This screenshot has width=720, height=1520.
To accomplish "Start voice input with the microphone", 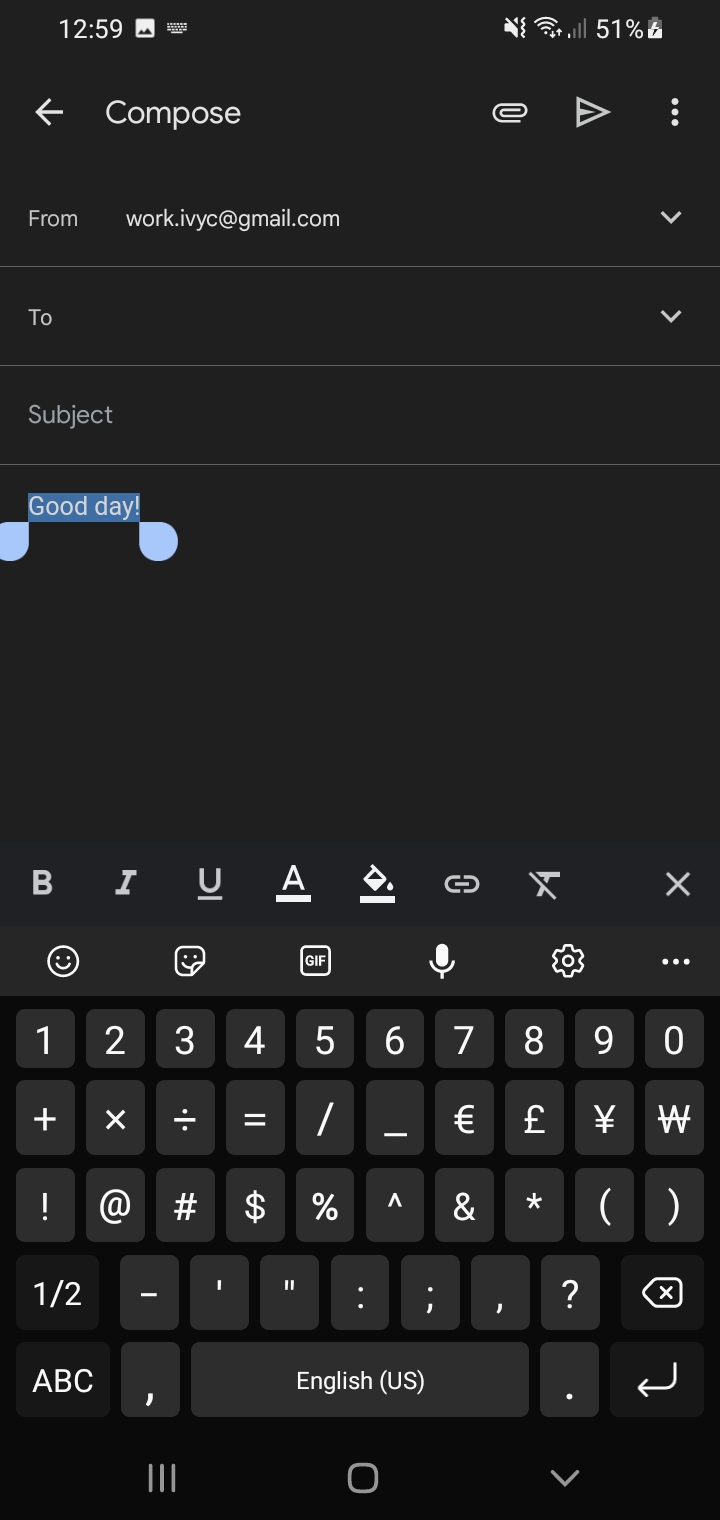I will (441, 961).
